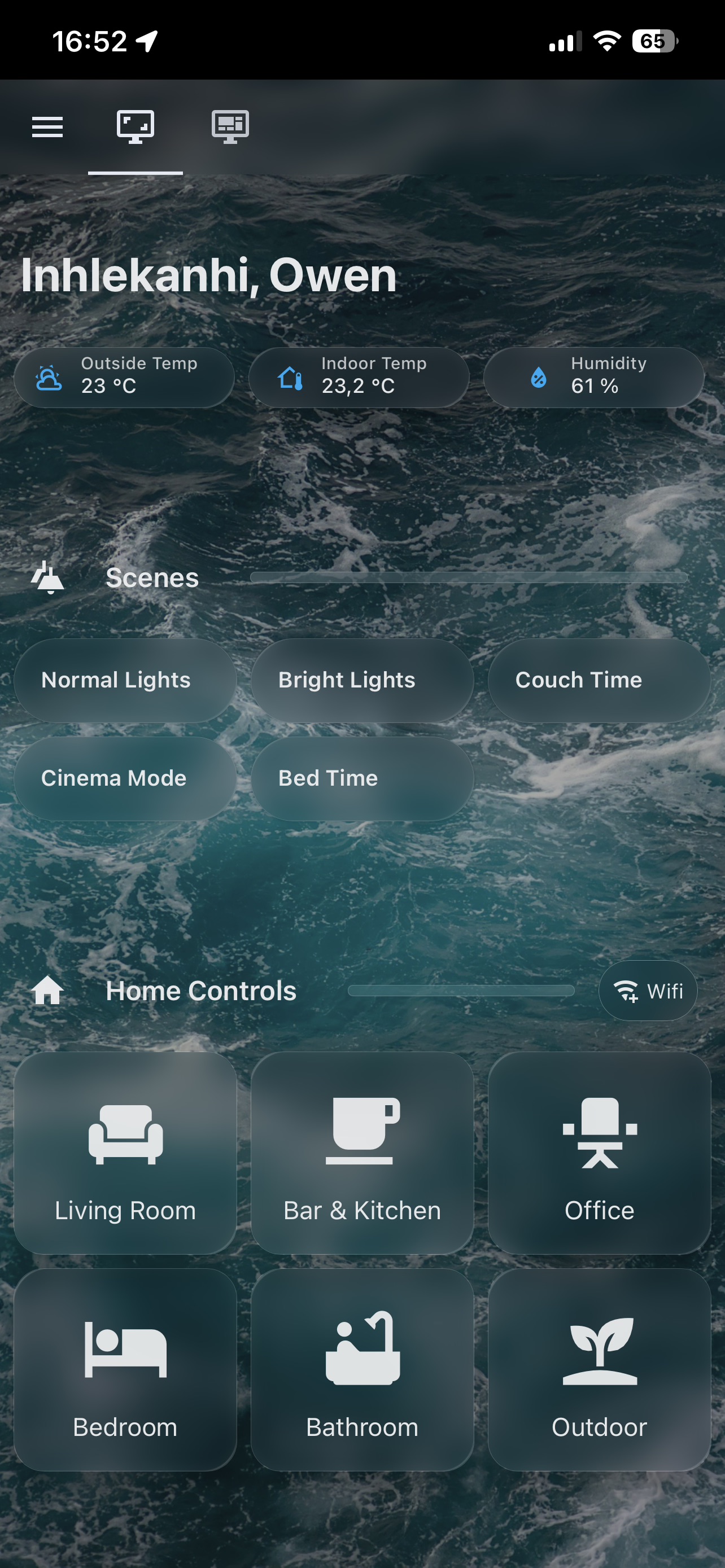View the Outdoor area card

click(599, 1369)
